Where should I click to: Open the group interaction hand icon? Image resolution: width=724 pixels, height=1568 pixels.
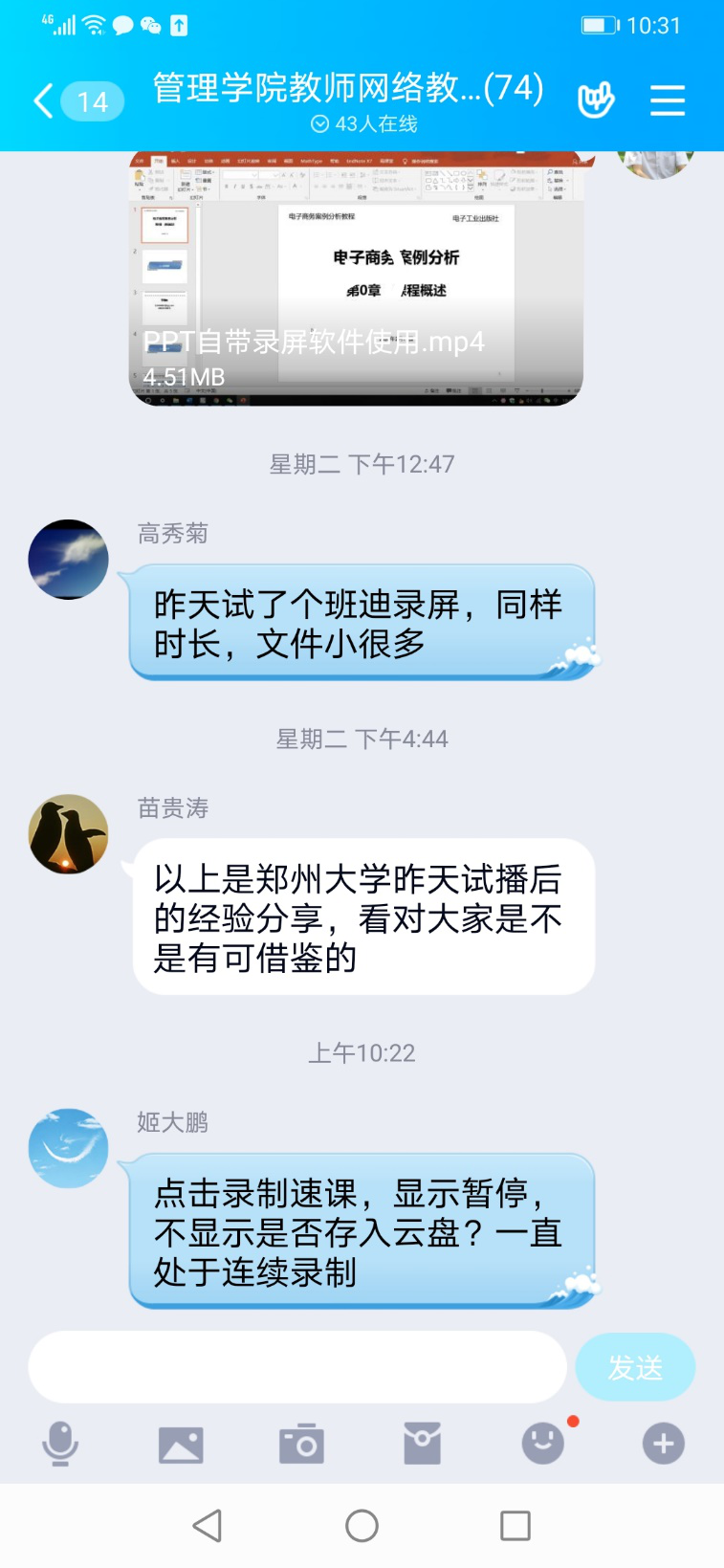click(x=596, y=99)
